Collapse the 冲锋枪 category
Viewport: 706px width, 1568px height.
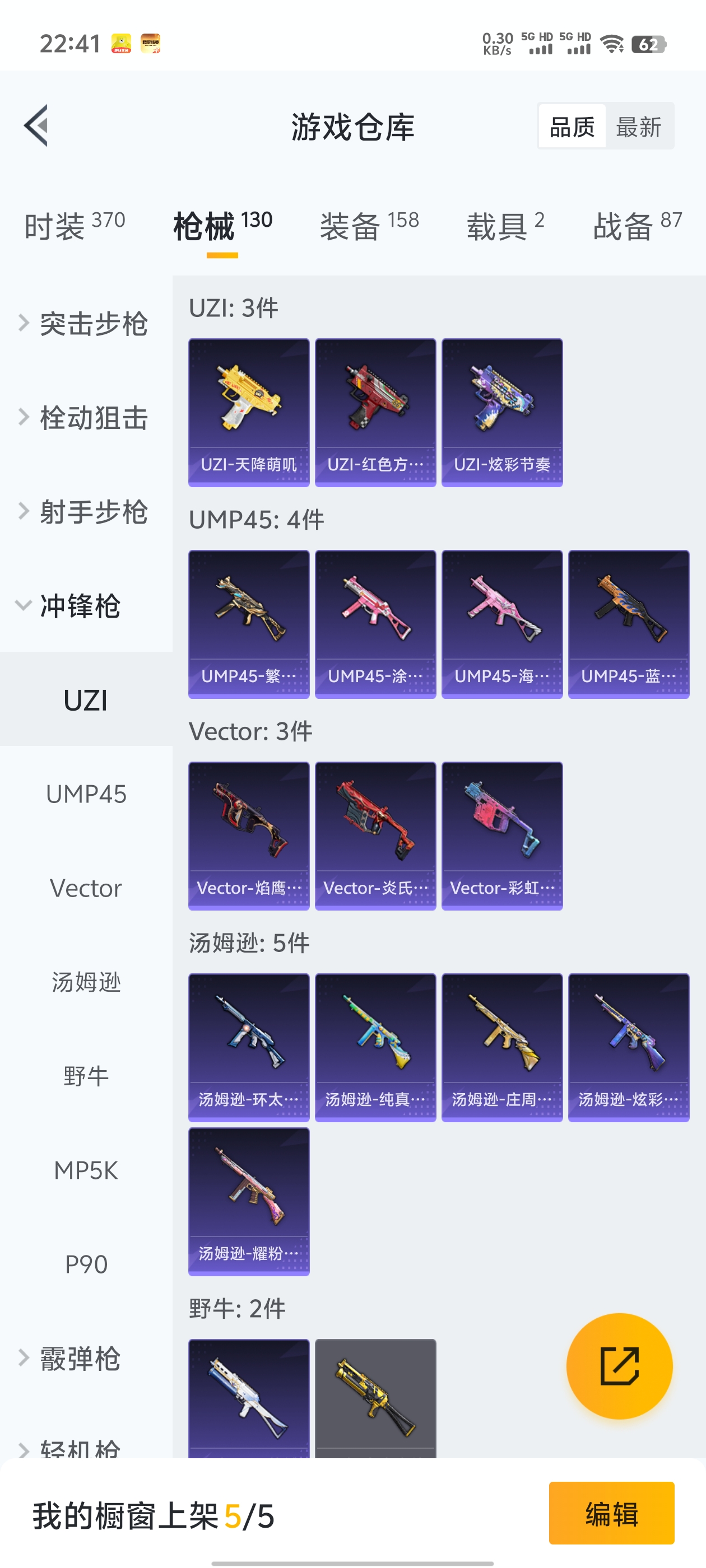tap(79, 606)
